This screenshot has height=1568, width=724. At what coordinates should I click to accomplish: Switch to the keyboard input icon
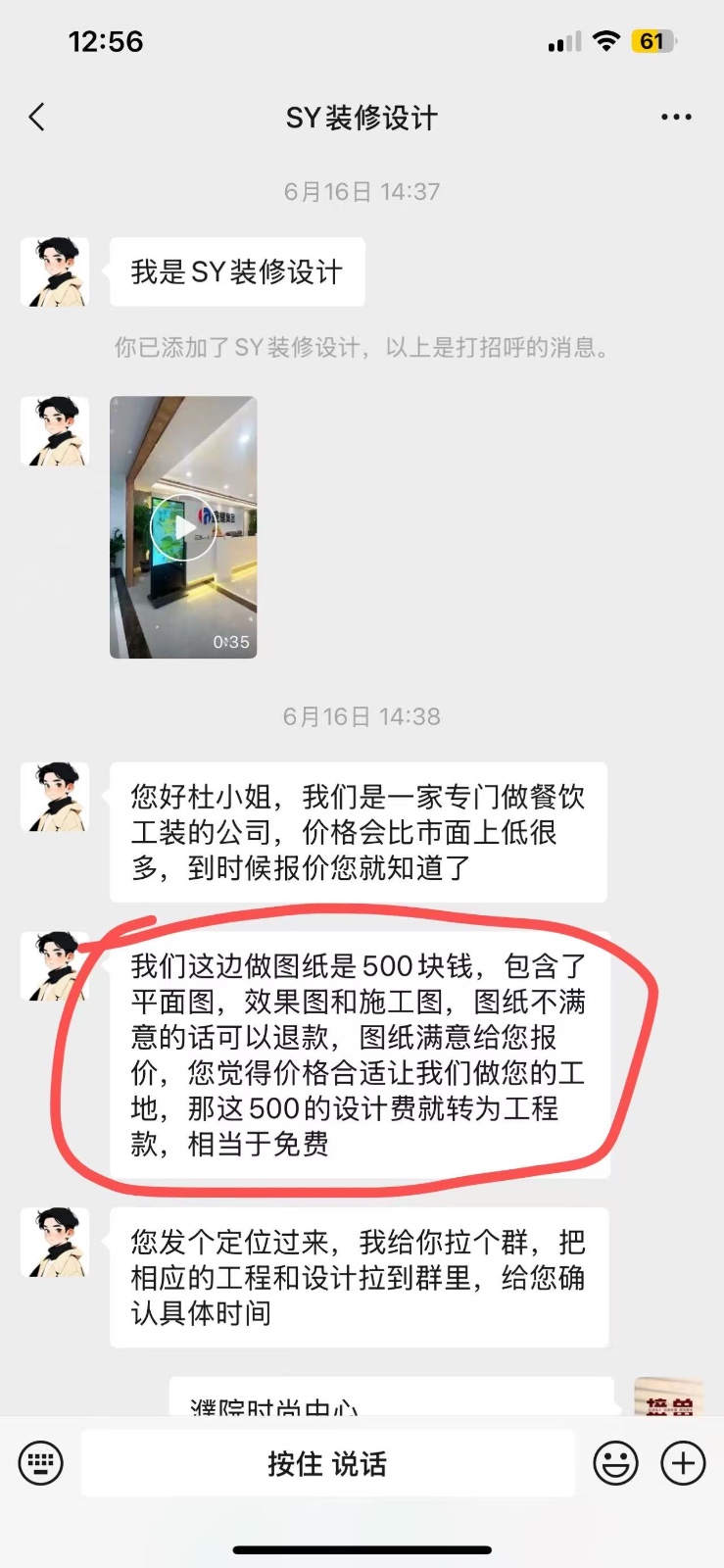click(41, 1463)
